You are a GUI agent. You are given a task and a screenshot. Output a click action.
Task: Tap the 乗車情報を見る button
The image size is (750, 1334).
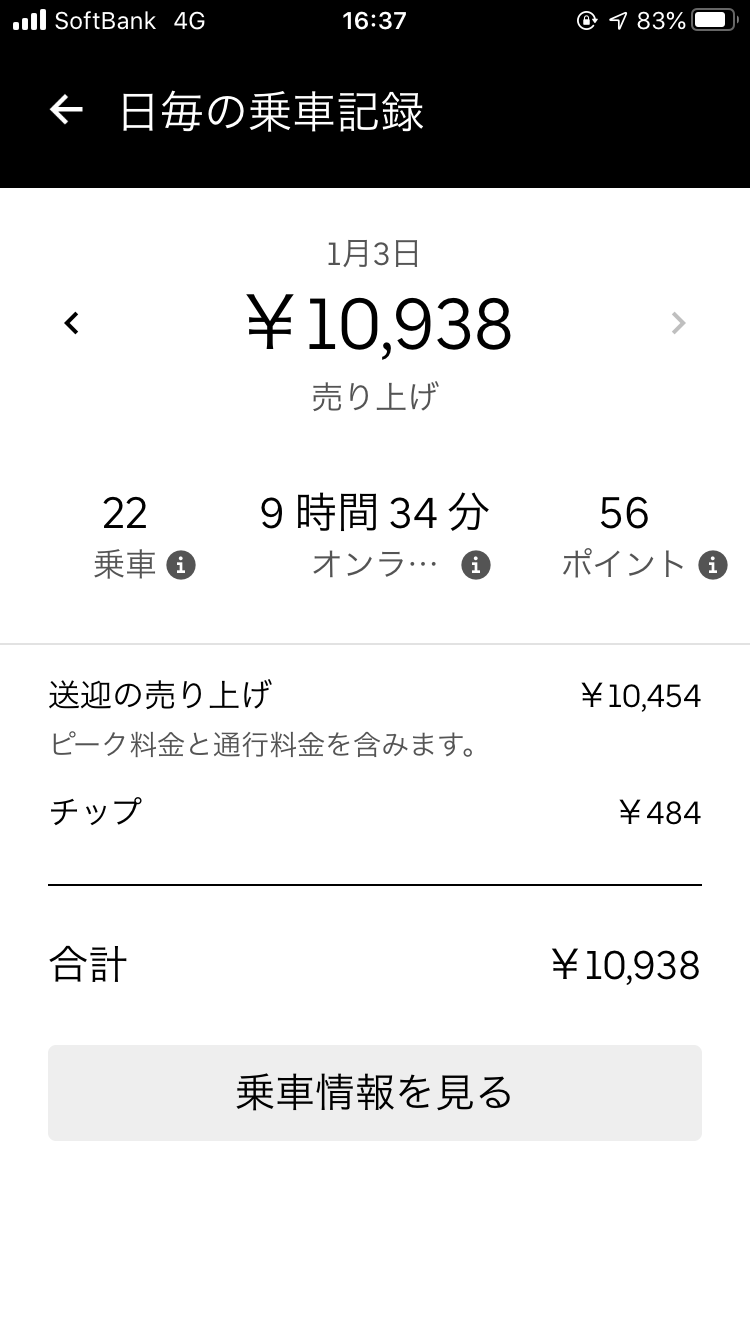coord(375,1093)
